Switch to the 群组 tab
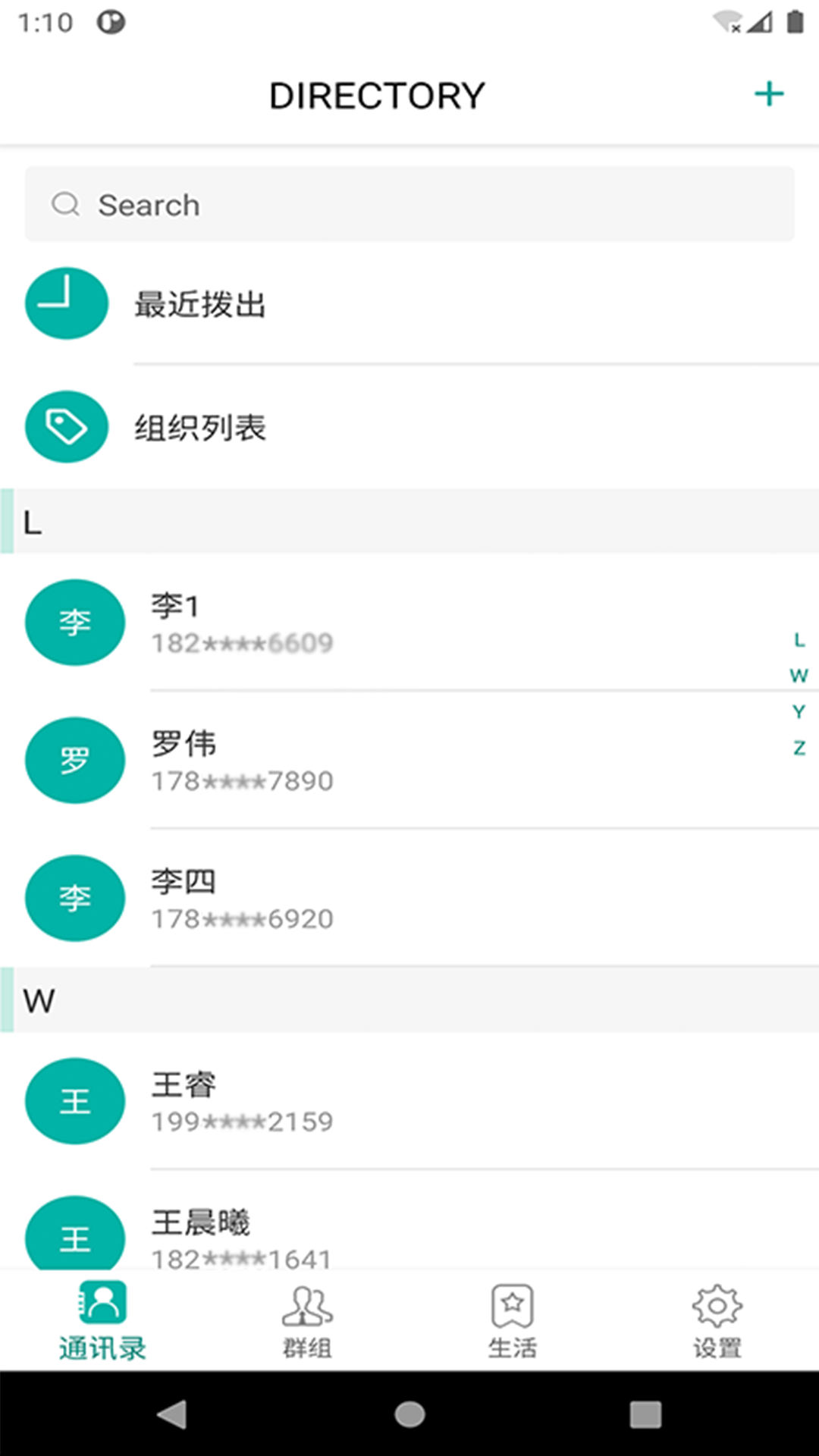 tap(307, 1320)
